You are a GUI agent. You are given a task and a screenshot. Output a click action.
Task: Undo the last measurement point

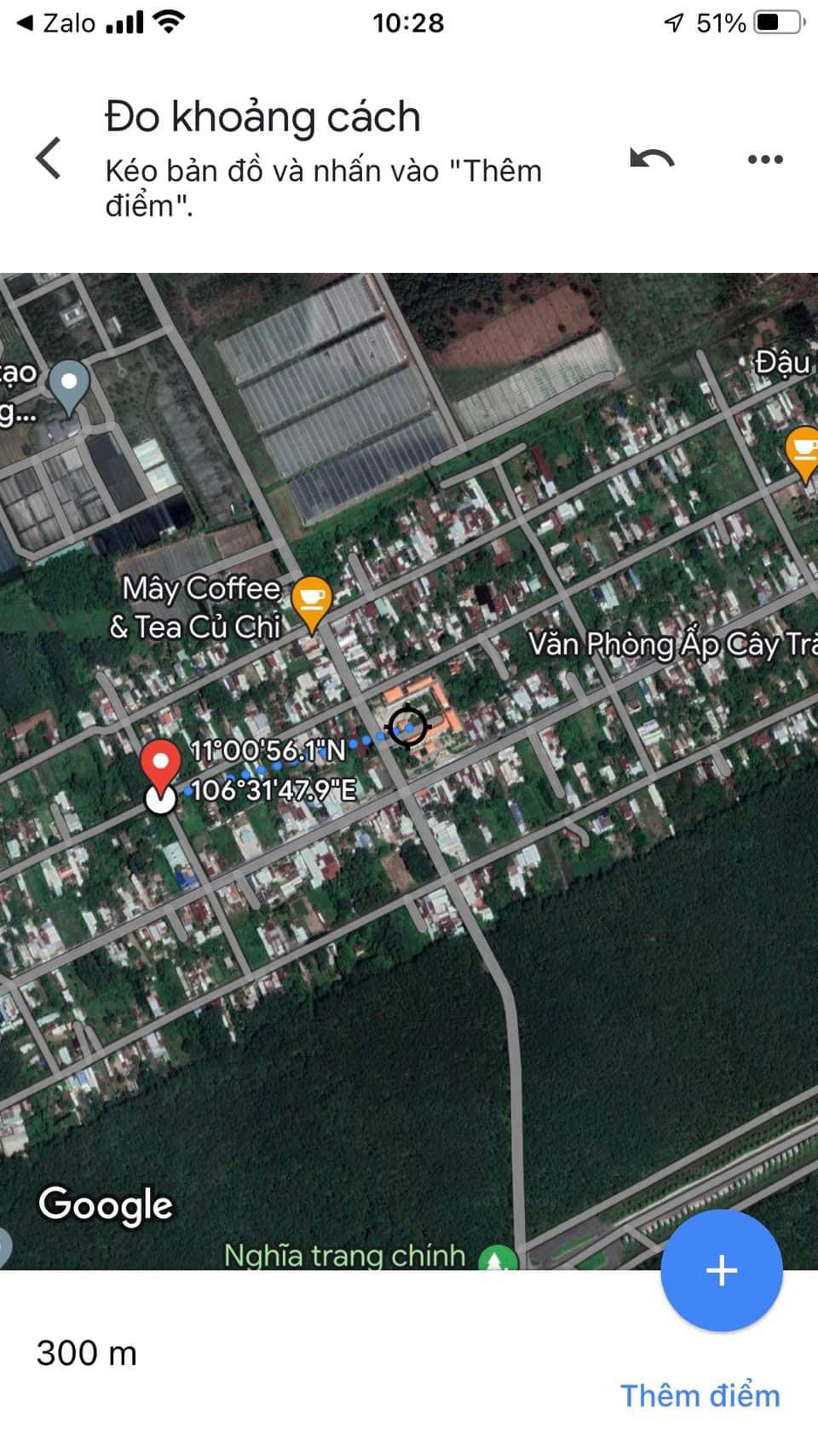(x=652, y=159)
